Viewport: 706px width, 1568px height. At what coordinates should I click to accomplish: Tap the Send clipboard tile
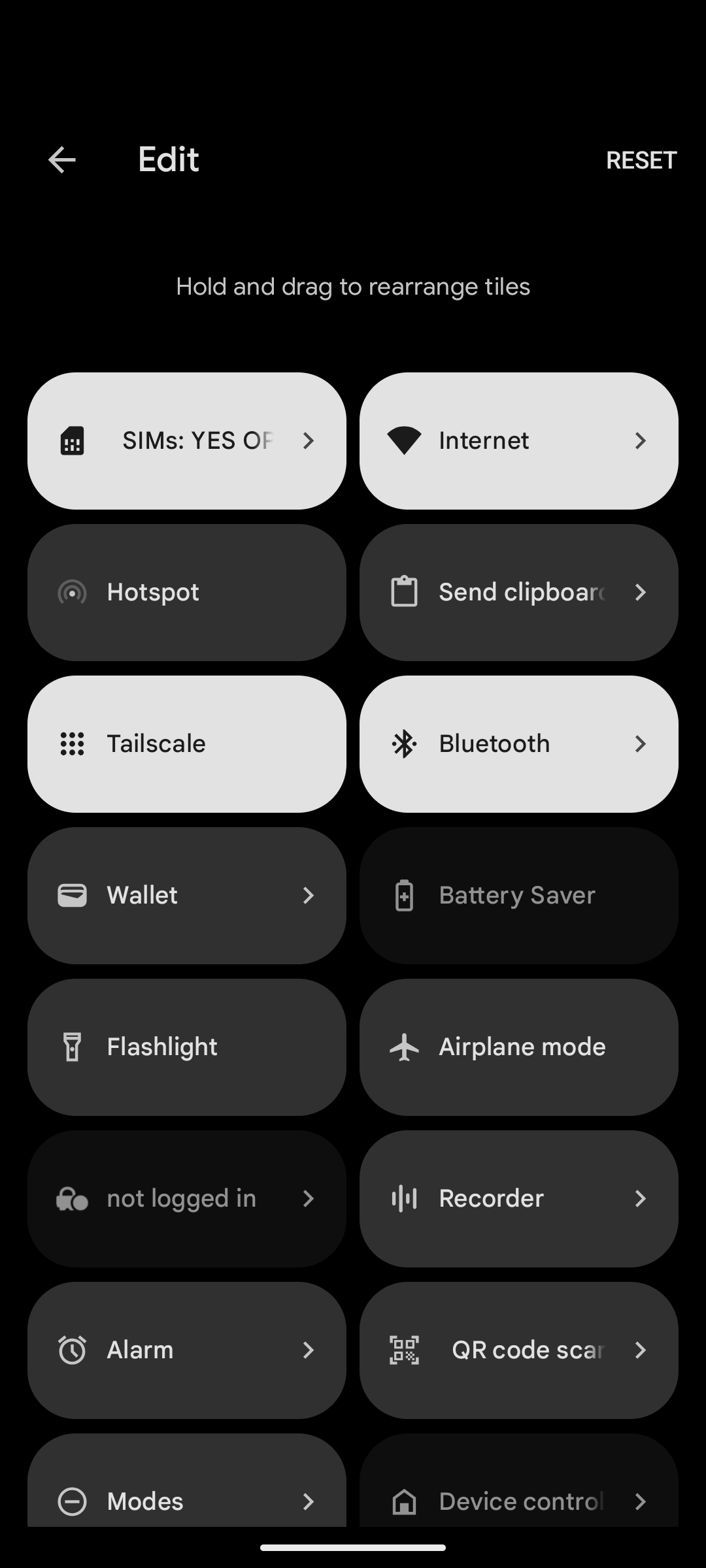(519, 593)
